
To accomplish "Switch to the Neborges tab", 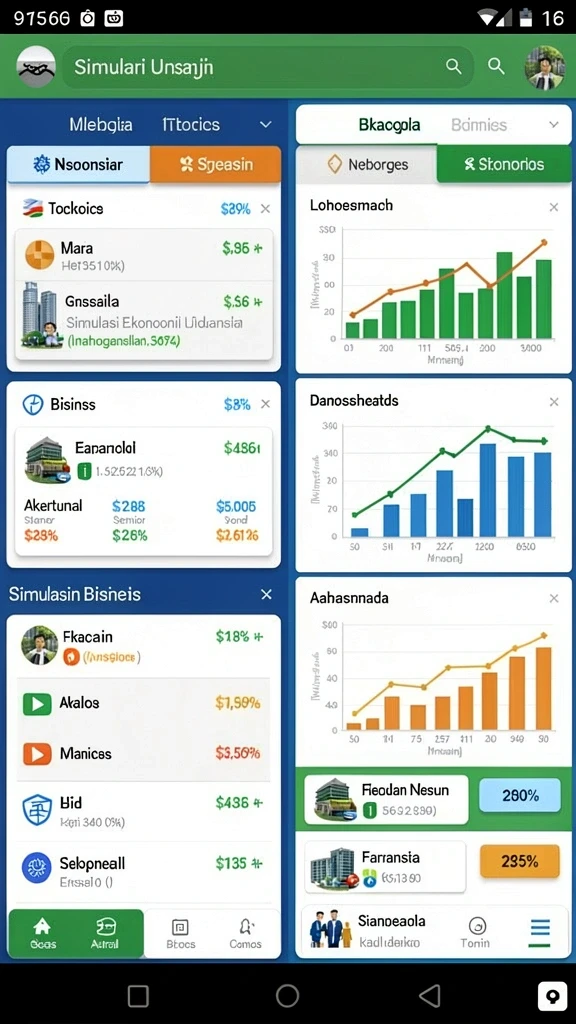I will pos(366,164).
